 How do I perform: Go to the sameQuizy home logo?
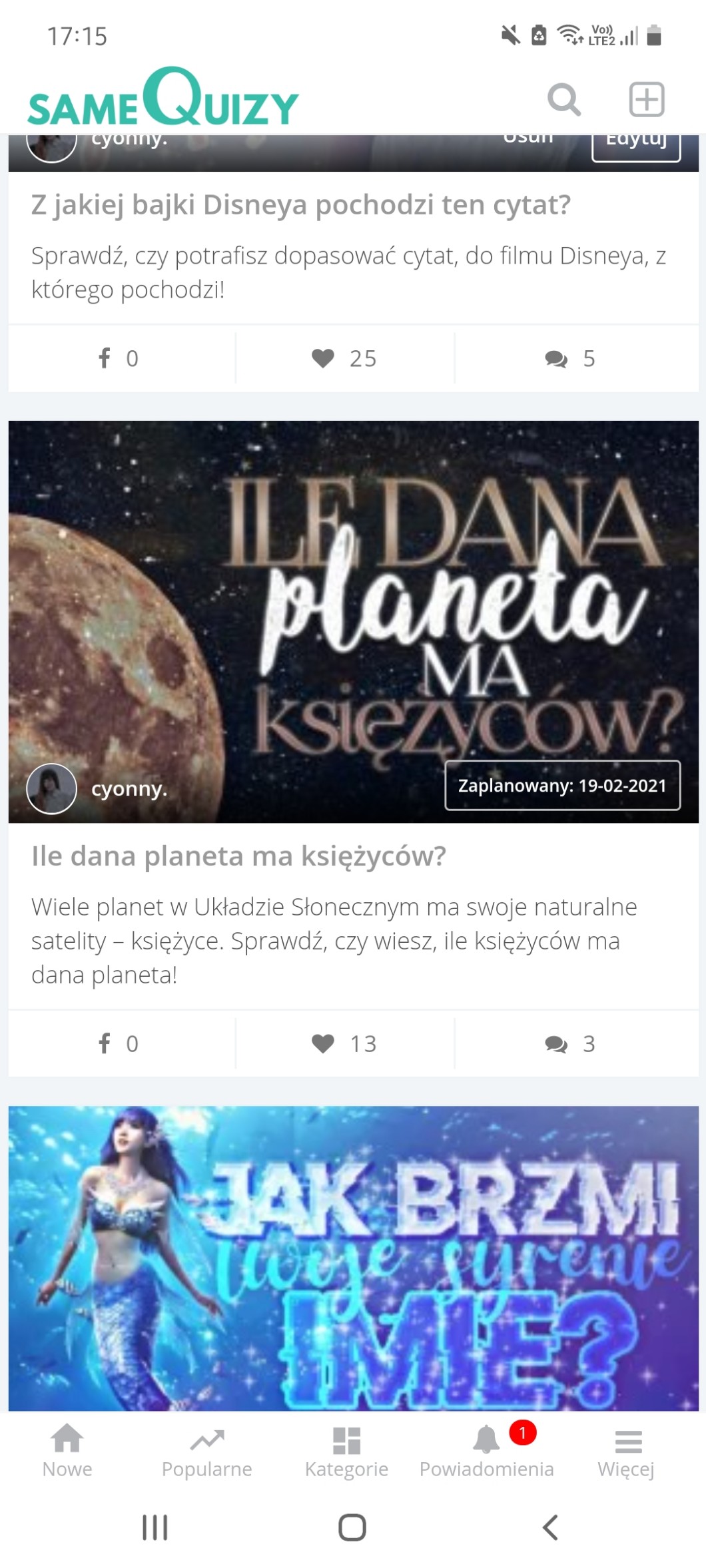[x=163, y=100]
